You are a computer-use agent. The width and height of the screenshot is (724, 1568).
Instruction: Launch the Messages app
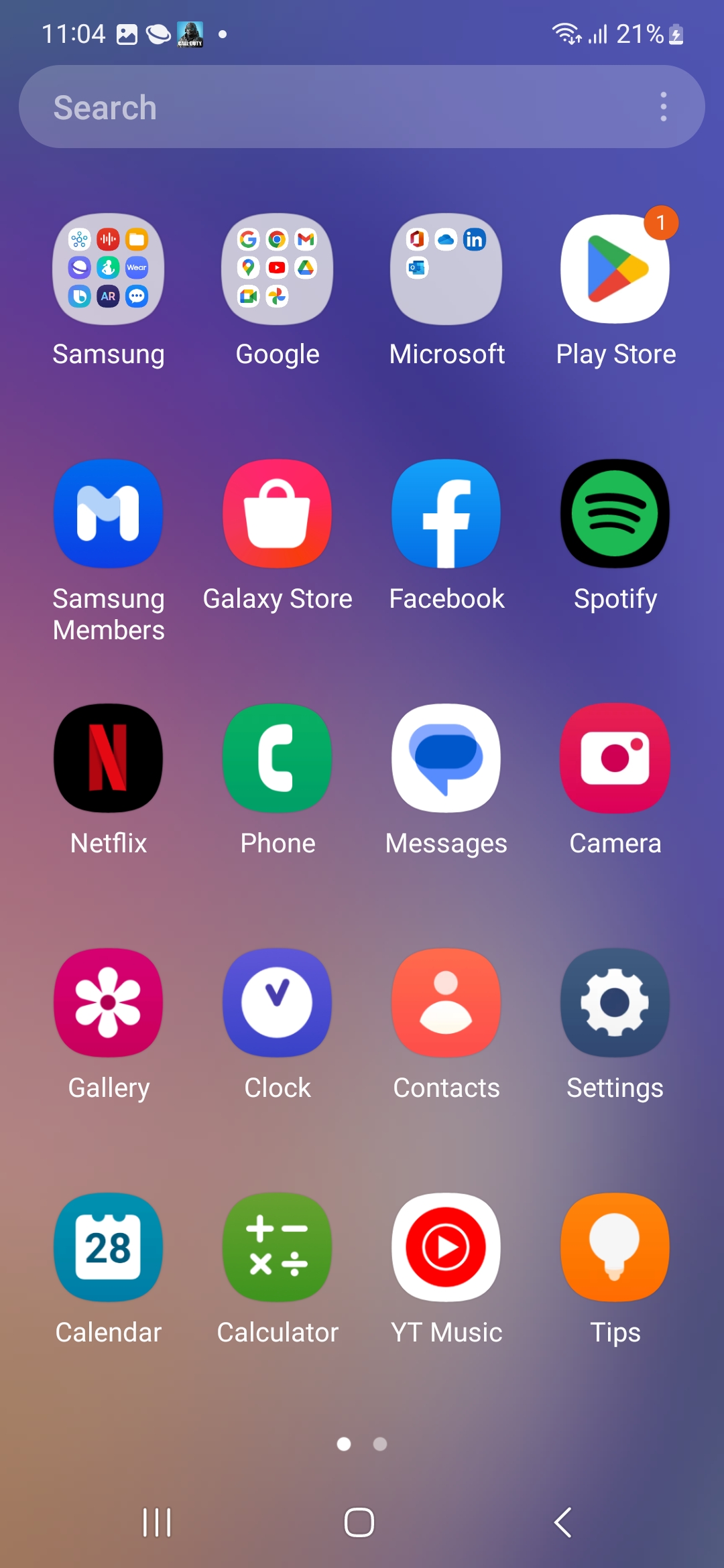click(x=446, y=759)
